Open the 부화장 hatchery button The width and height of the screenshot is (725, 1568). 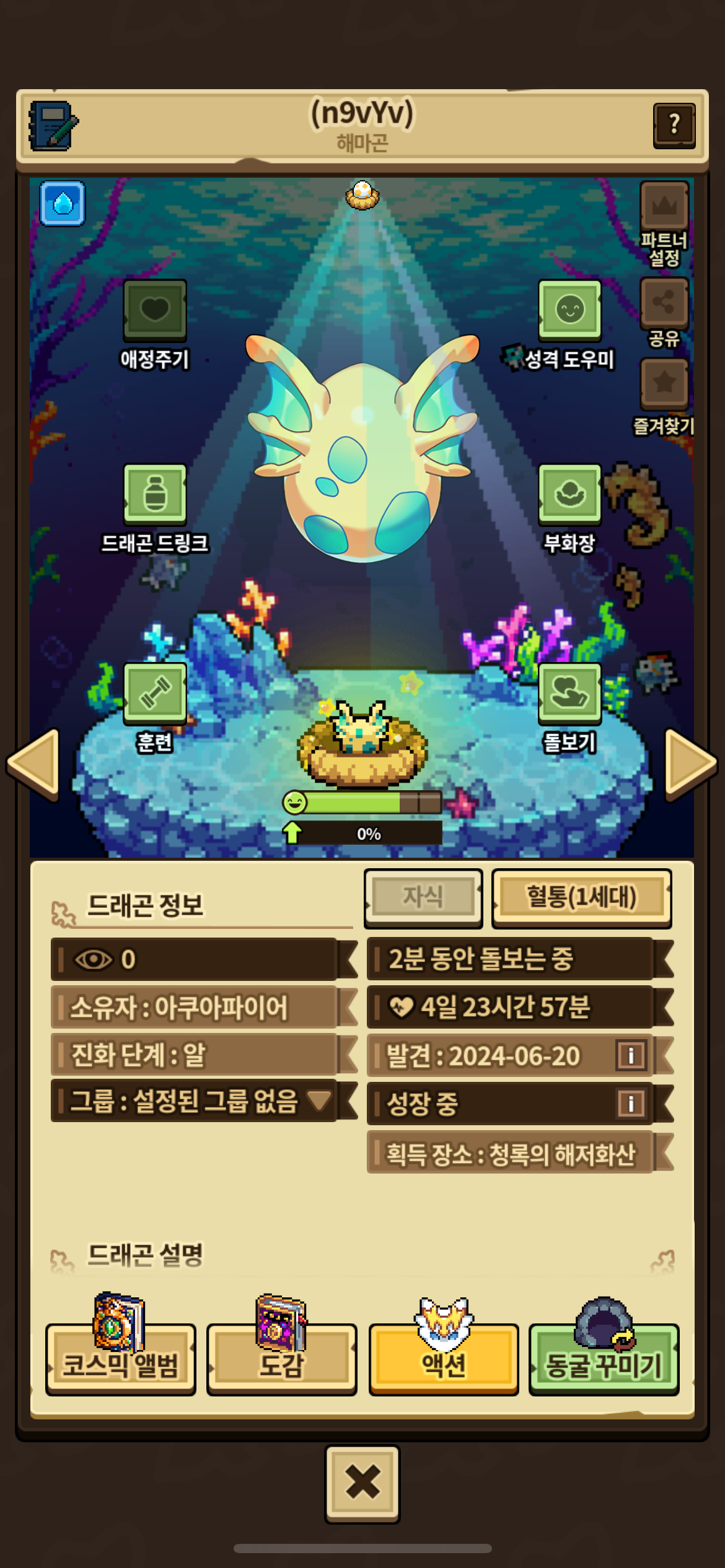pyautogui.click(x=569, y=494)
